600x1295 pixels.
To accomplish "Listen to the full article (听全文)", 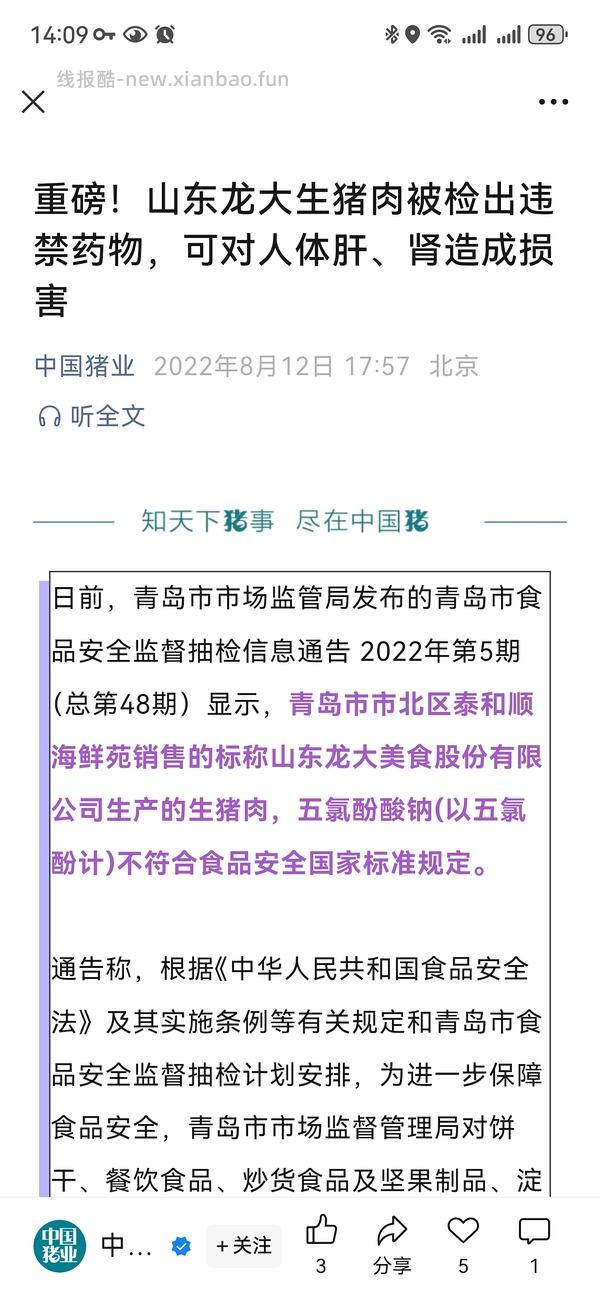I will pos(92,416).
